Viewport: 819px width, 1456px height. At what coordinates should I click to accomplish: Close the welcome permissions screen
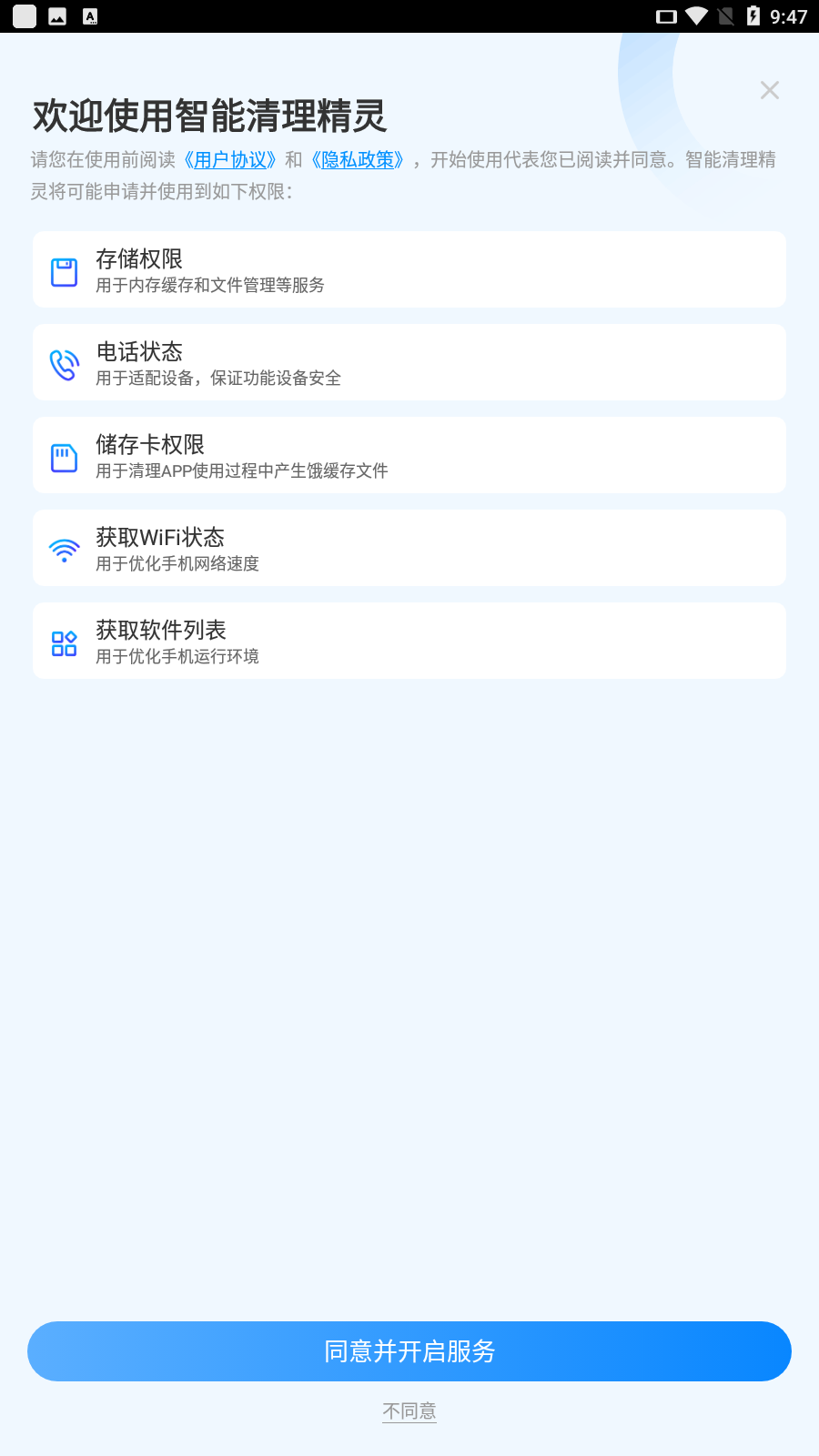coord(769,90)
